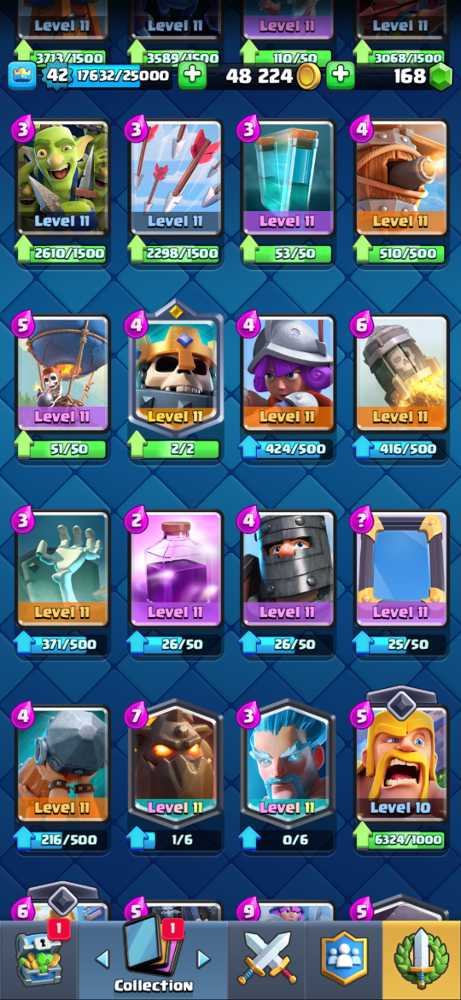This screenshot has width=461, height=1000.
Task: Add experience with the green plus button
Action: click(192, 75)
